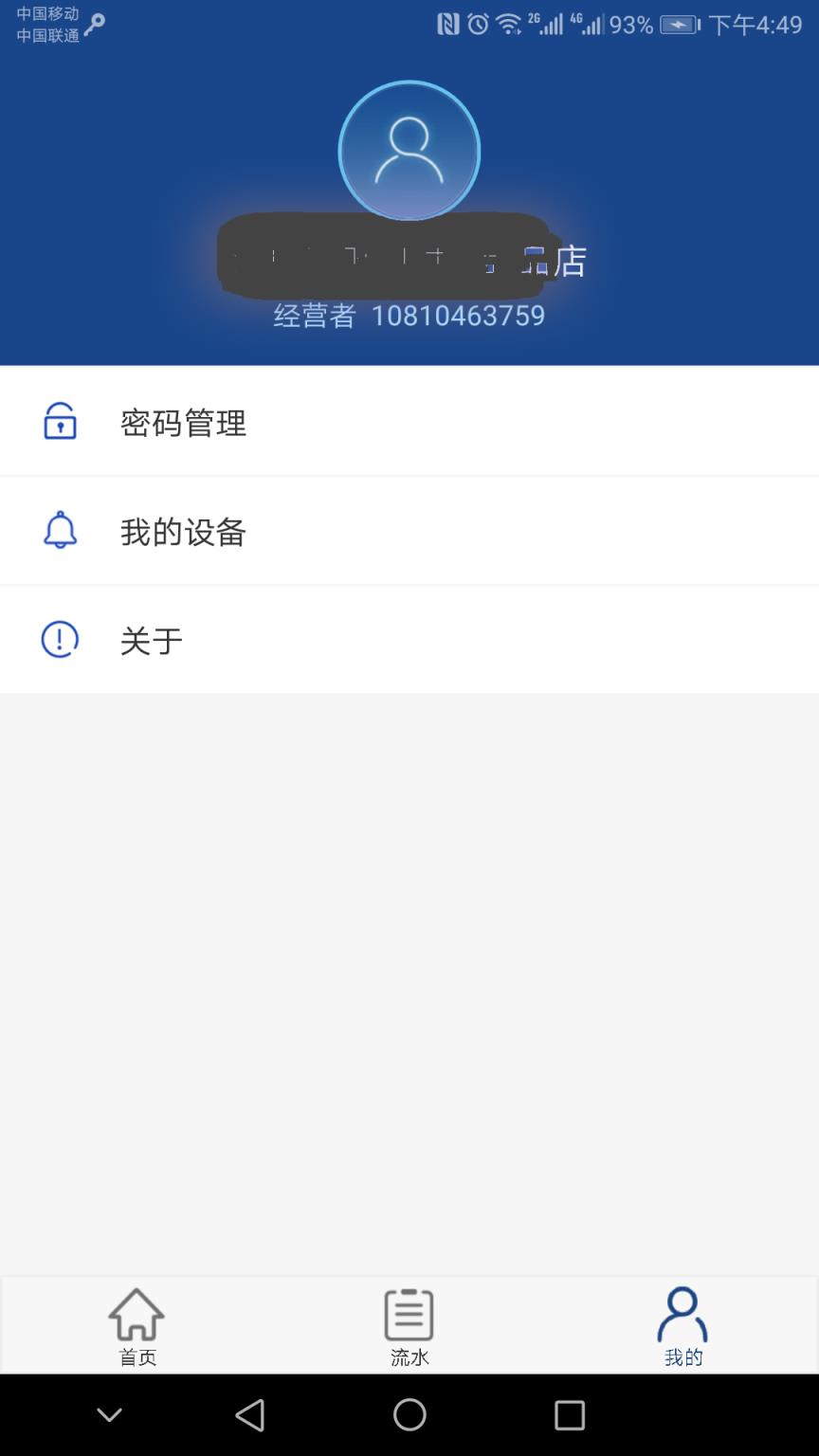
Task: Open 密码管理 via the padlock icon
Action: click(60, 422)
